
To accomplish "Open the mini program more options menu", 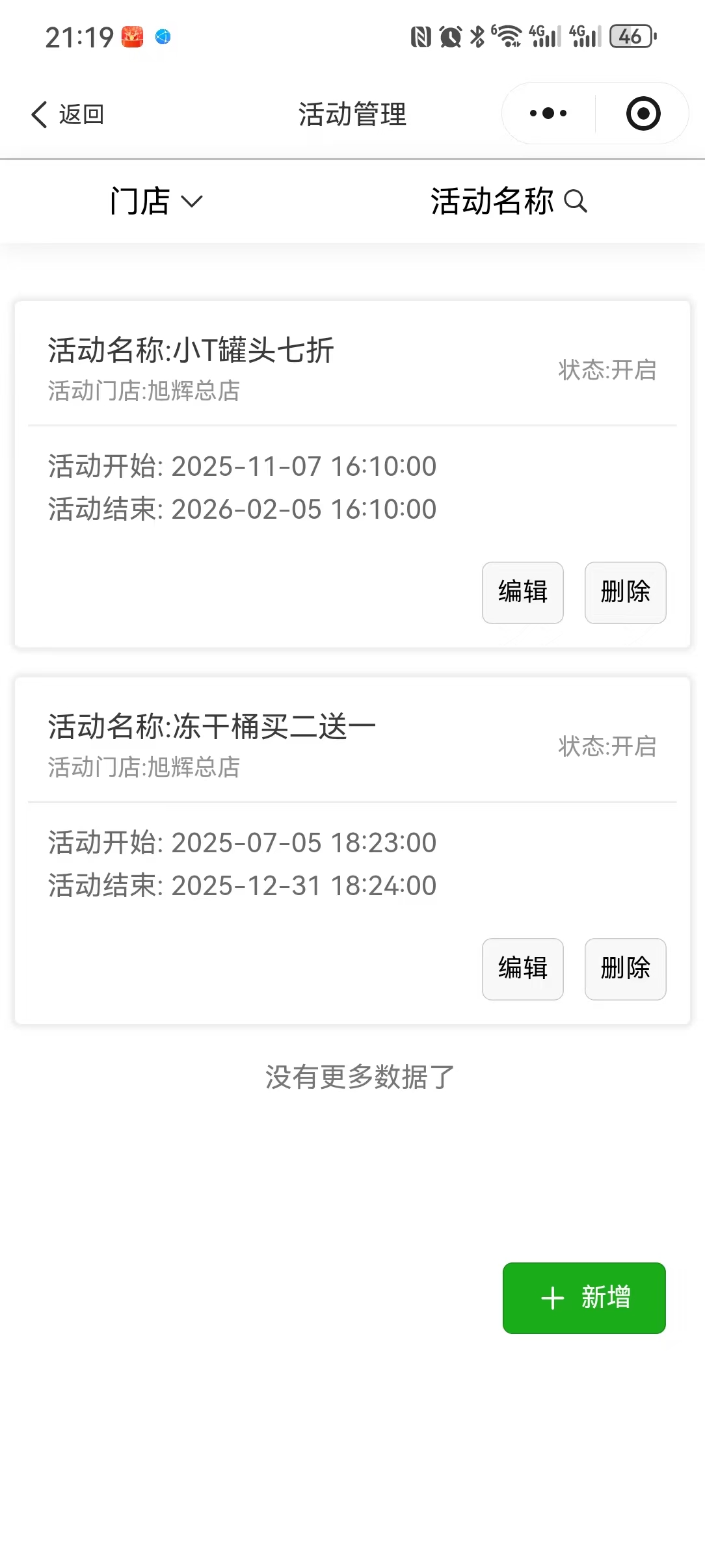I will [548, 114].
